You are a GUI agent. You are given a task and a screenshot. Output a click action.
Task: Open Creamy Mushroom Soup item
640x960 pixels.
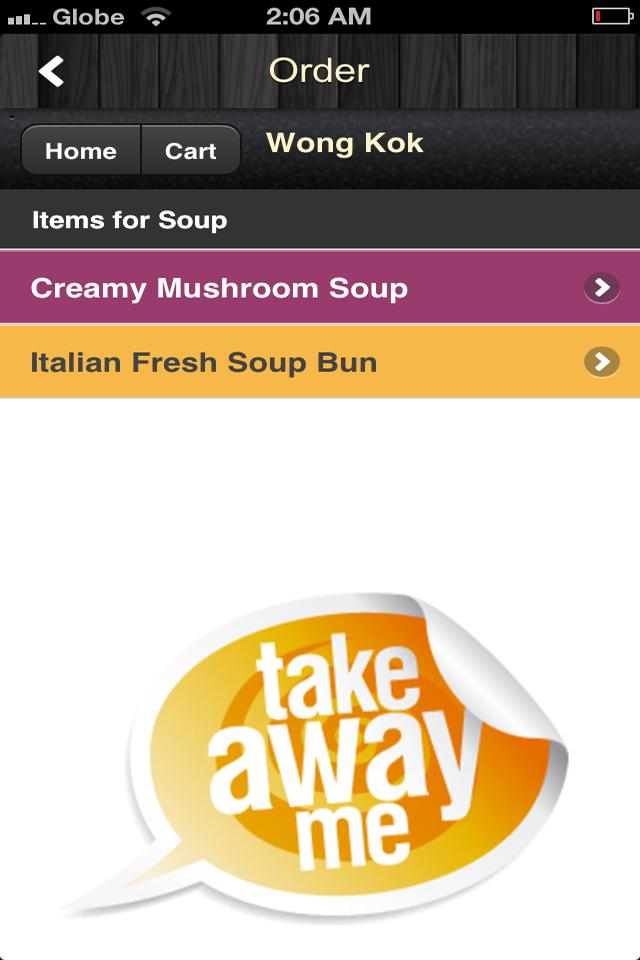coord(320,288)
